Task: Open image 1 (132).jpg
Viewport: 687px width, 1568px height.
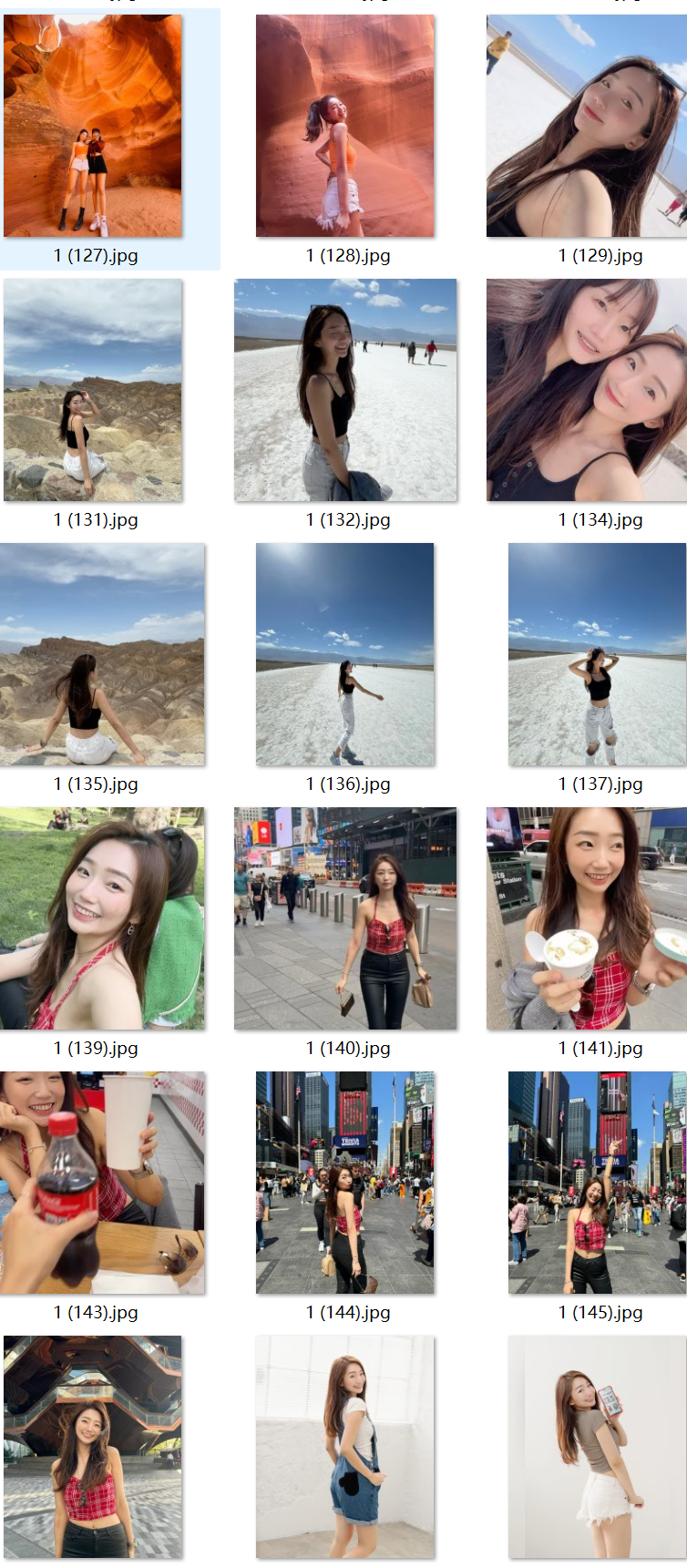Action: coord(345,390)
